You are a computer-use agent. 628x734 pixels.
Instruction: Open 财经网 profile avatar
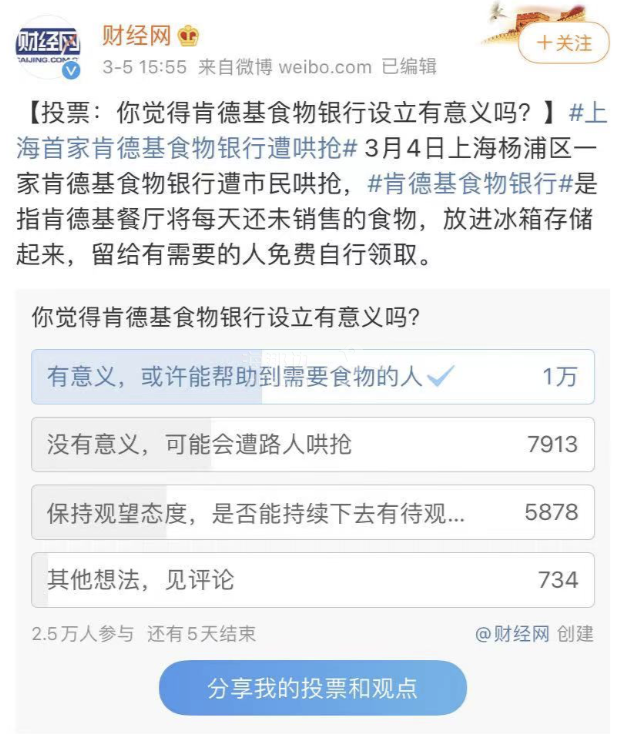(x=47, y=50)
